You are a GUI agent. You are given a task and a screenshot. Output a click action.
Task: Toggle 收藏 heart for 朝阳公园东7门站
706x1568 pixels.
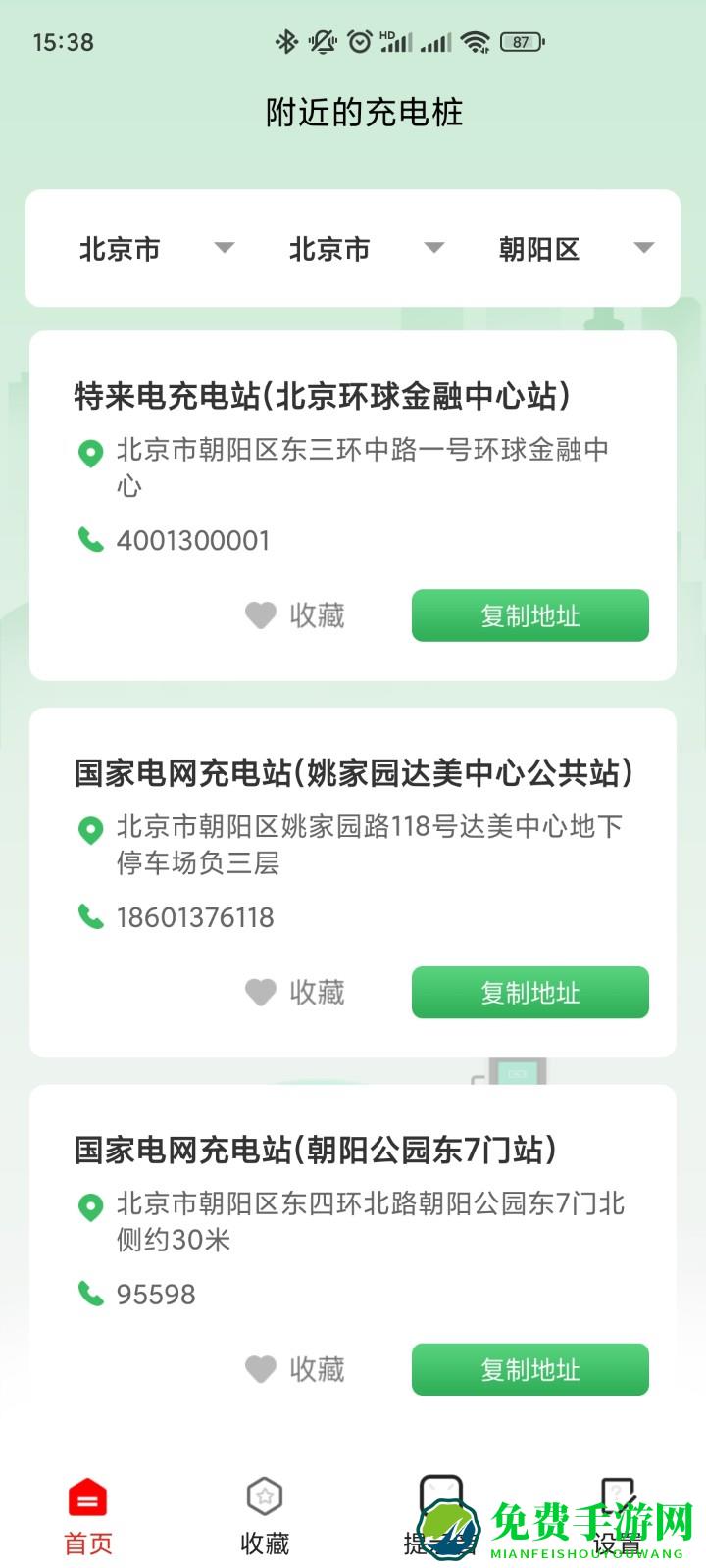coord(261,1369)
